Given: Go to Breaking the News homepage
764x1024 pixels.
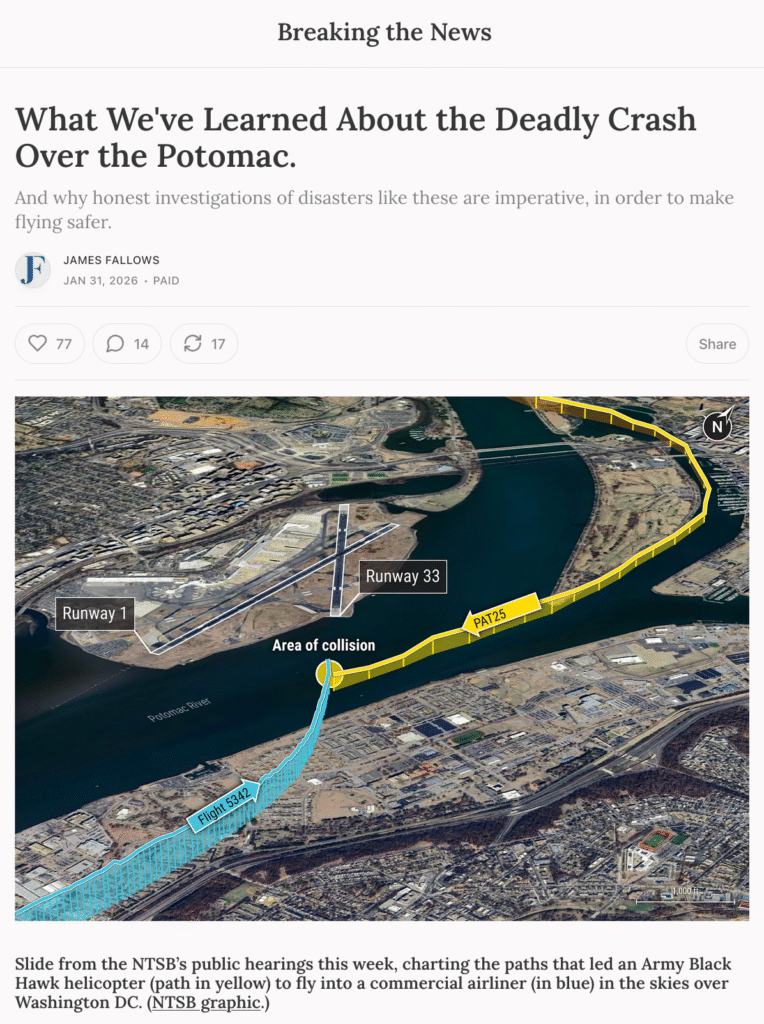Looking at the screenshot, I should point(384,32).
